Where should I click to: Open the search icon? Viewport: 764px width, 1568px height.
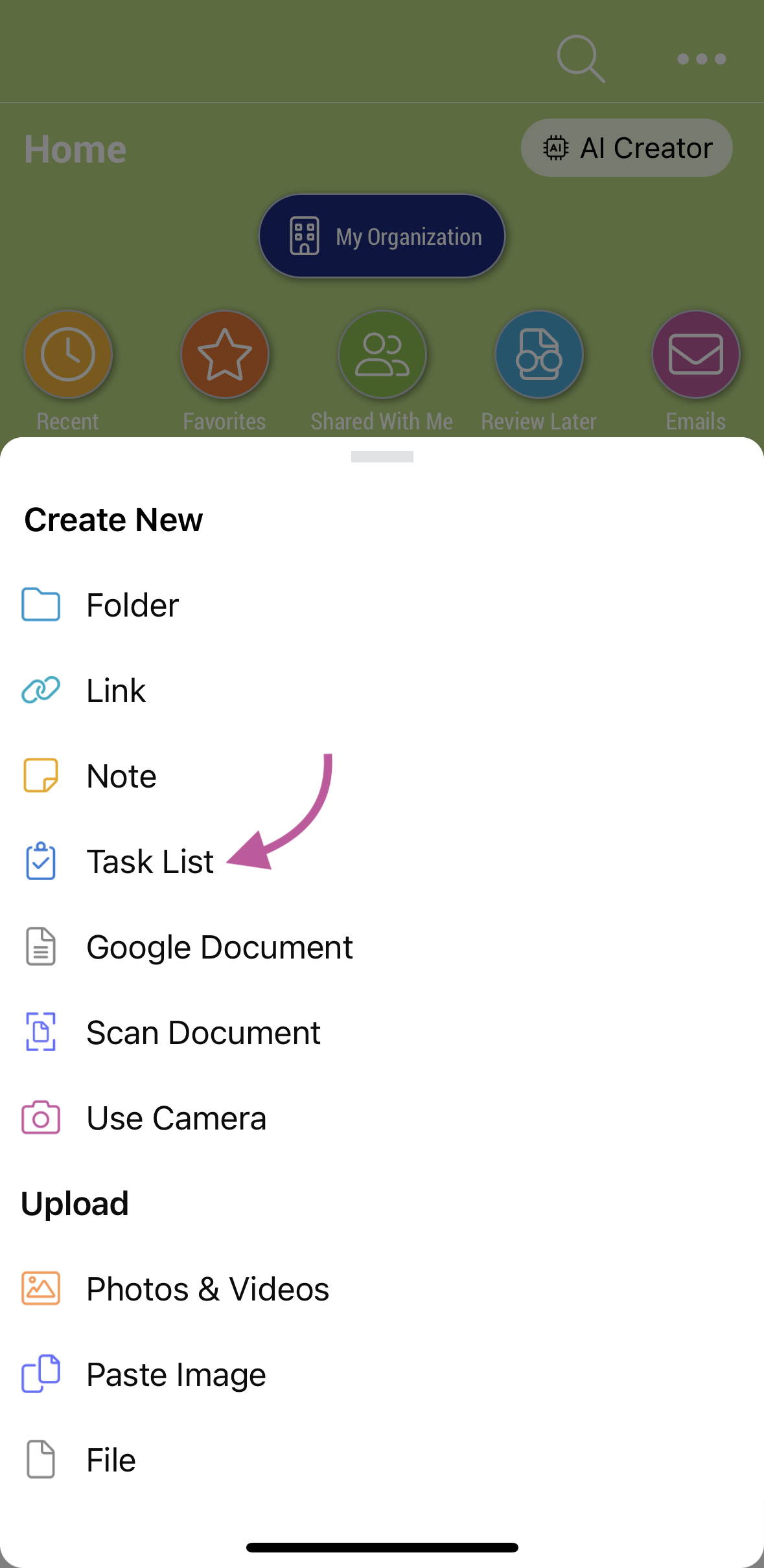[x=581, y=59]
